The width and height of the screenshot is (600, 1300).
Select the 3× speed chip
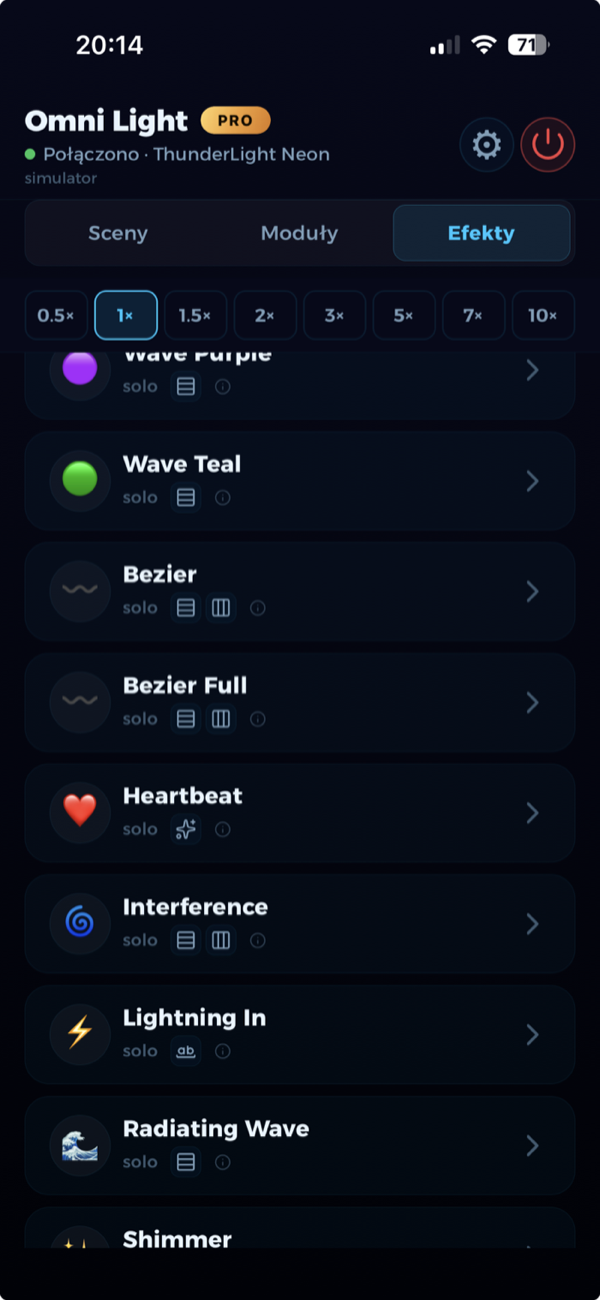pos(334,316)
